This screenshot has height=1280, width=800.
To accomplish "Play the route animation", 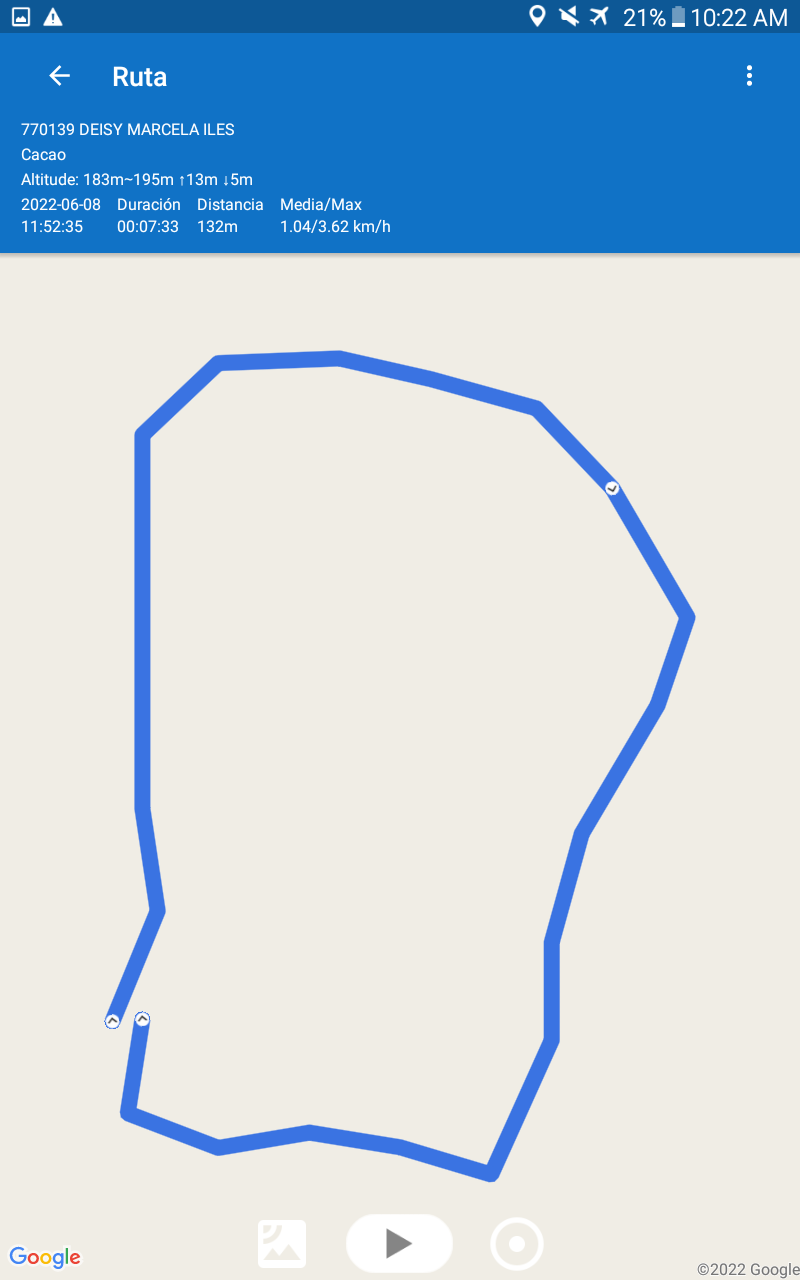I will click(x=399, y=1243).
